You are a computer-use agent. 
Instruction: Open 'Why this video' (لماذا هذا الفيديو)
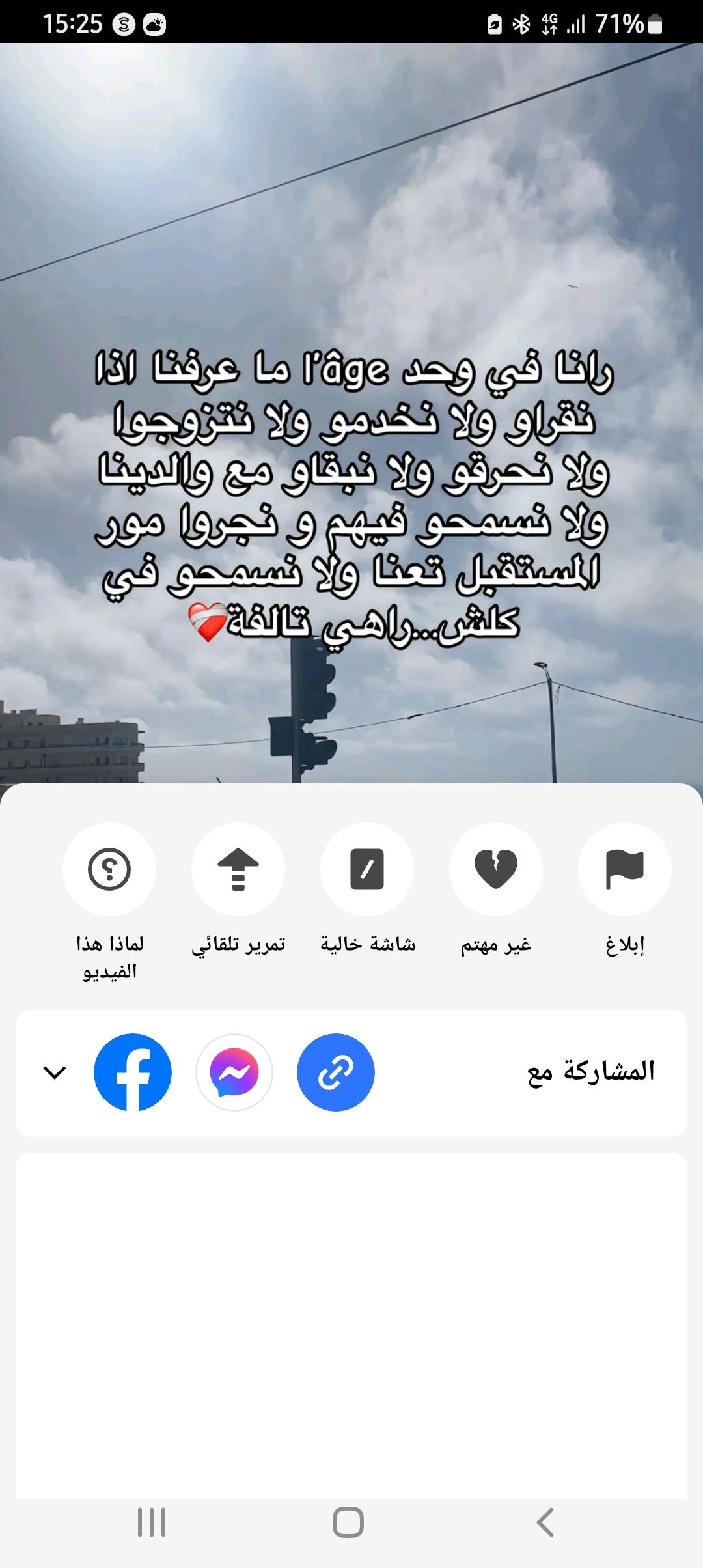coord(109,869)
